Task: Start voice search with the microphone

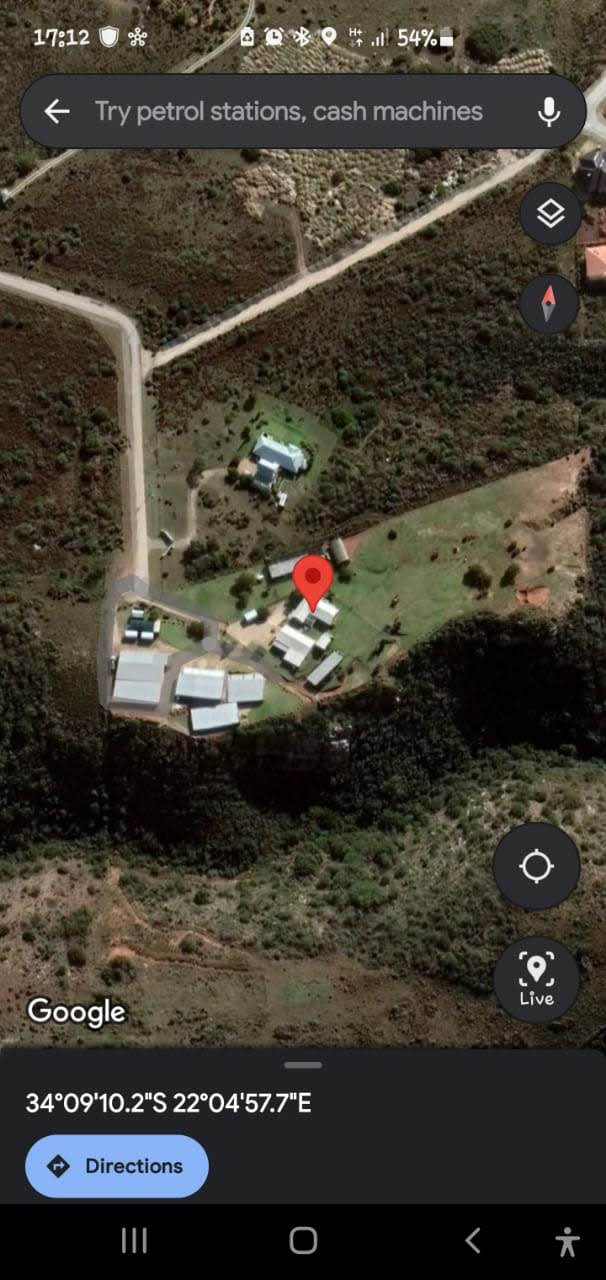Action: click(548, 111)
